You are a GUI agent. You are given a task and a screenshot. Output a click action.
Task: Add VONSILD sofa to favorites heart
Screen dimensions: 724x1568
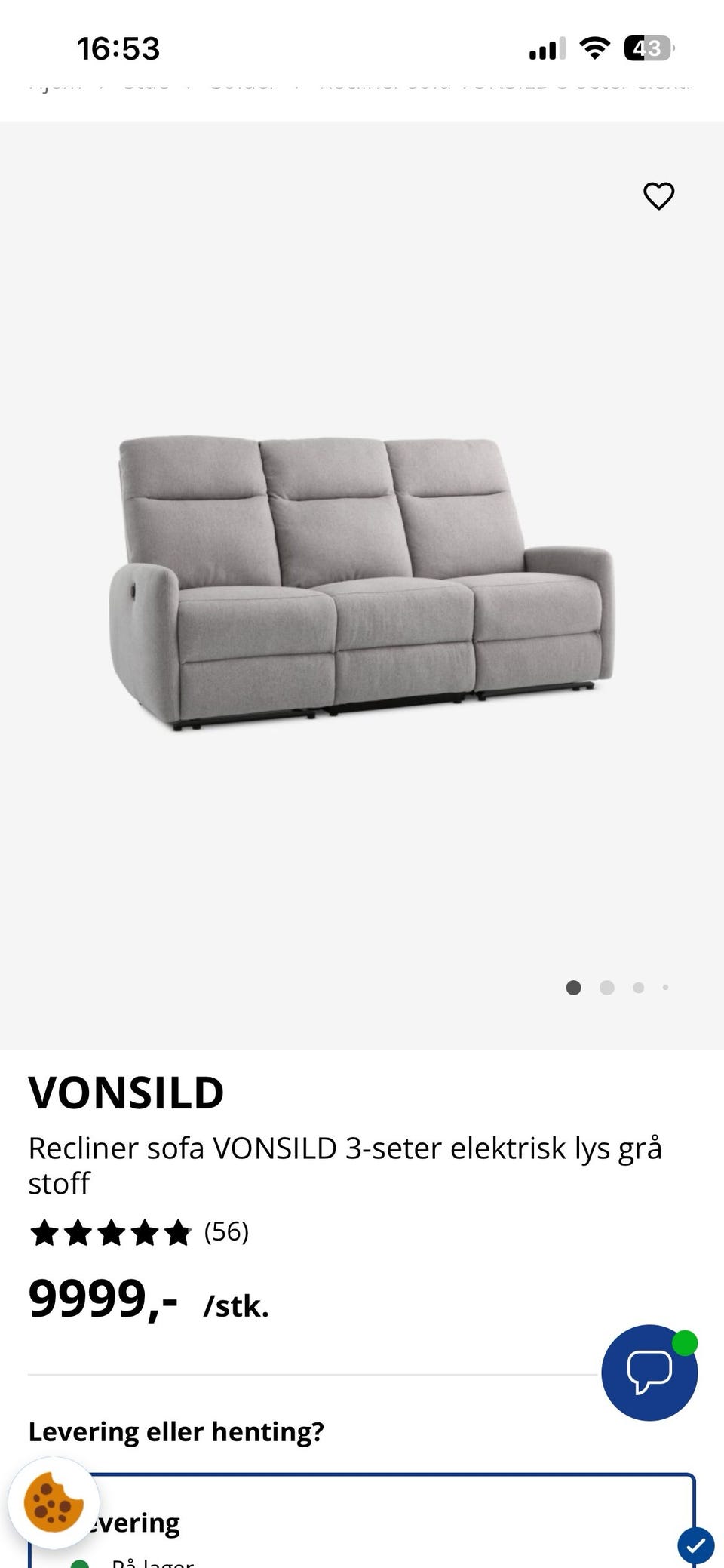pyautogui.click(x=658, y=196)
